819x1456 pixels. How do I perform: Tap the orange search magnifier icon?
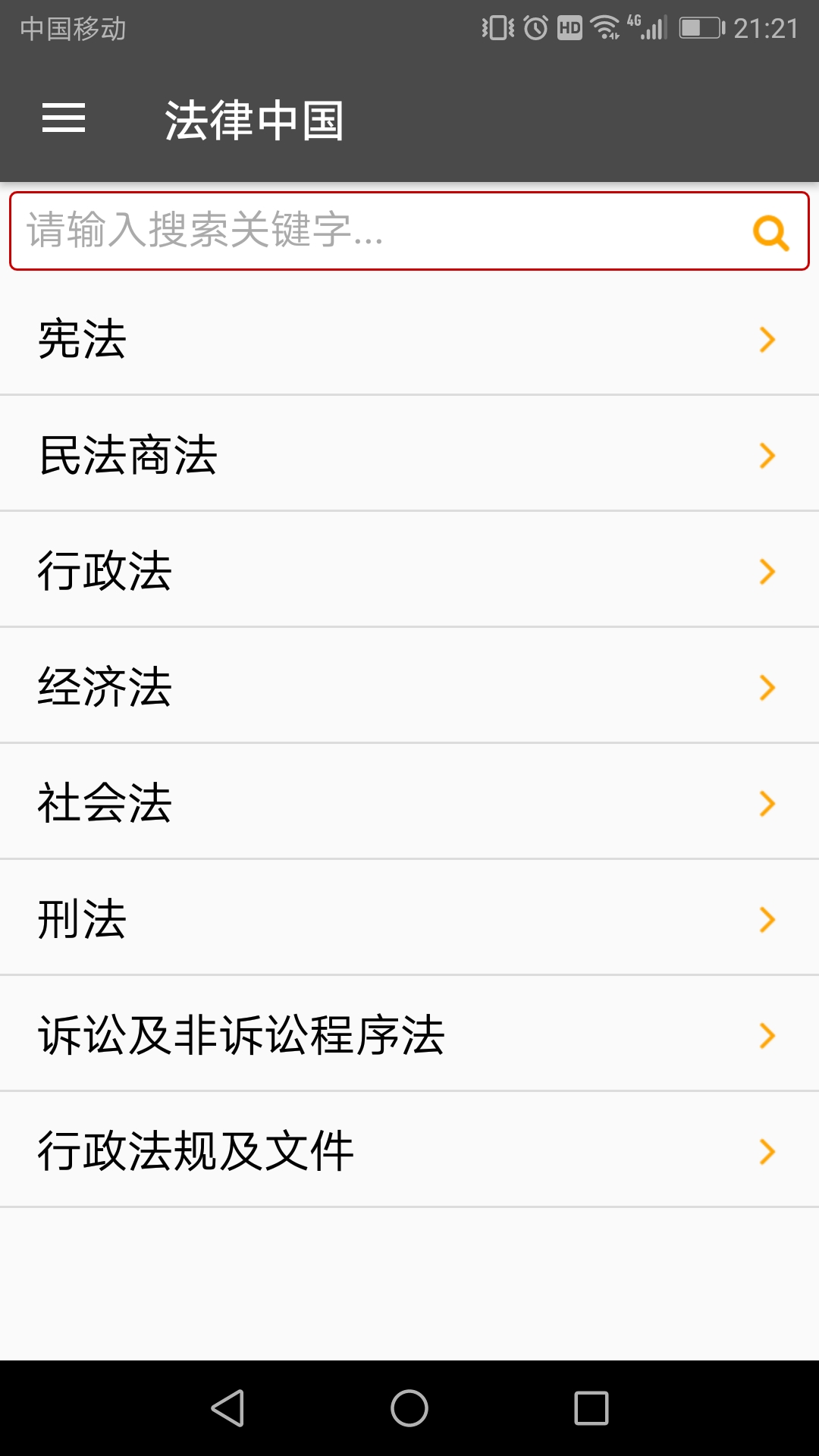point(772,234)
